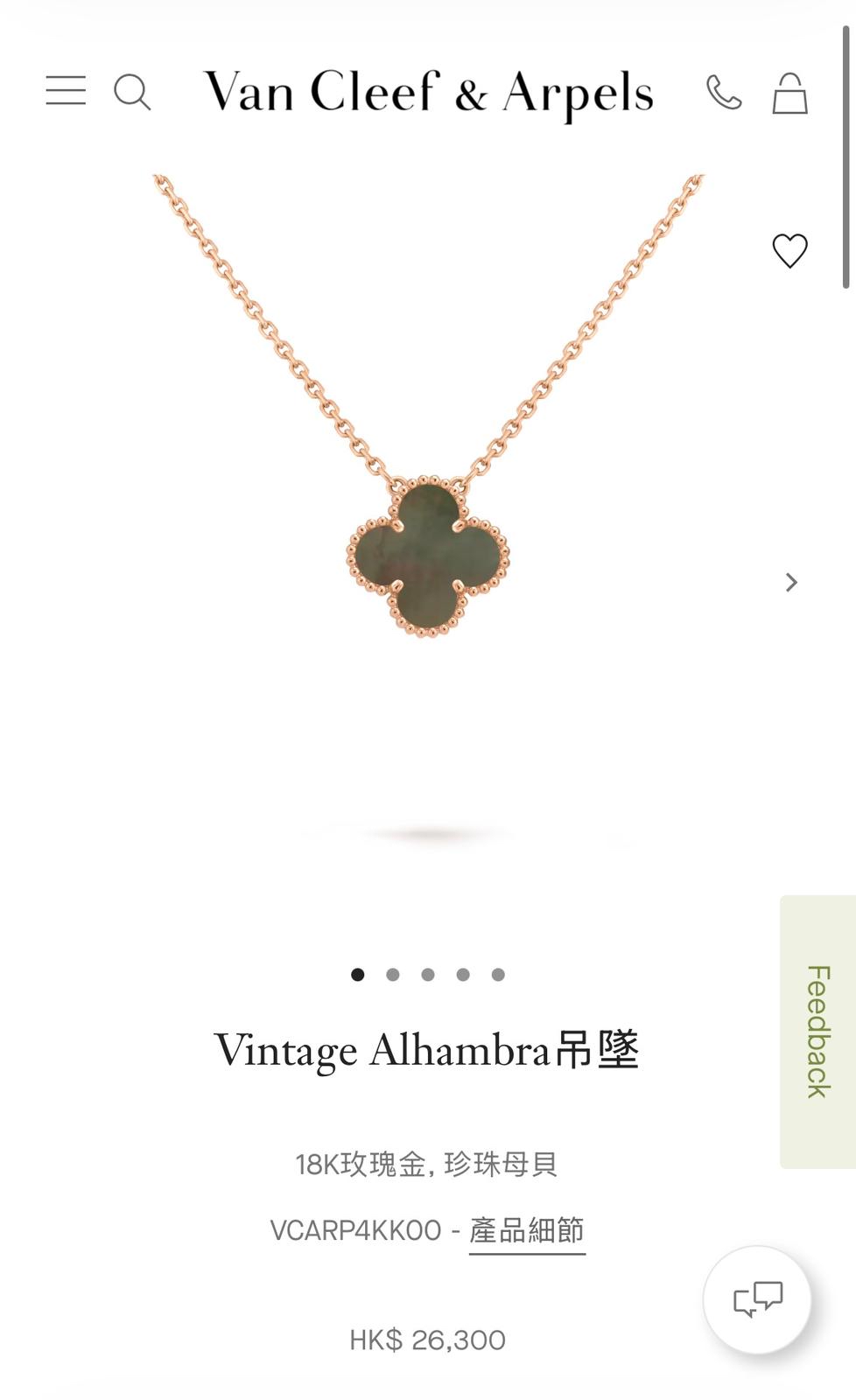Tap the phone contact icon
The width and height of the screenshot is (856, 1400).
(724, 93)
